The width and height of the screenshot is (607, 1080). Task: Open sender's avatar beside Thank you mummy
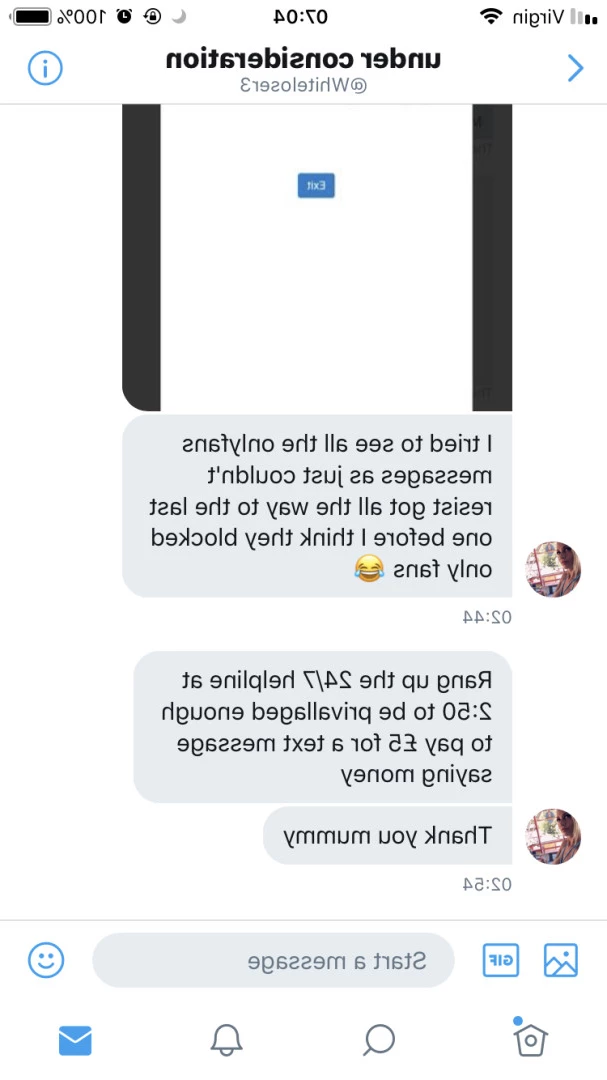[553, 836]
